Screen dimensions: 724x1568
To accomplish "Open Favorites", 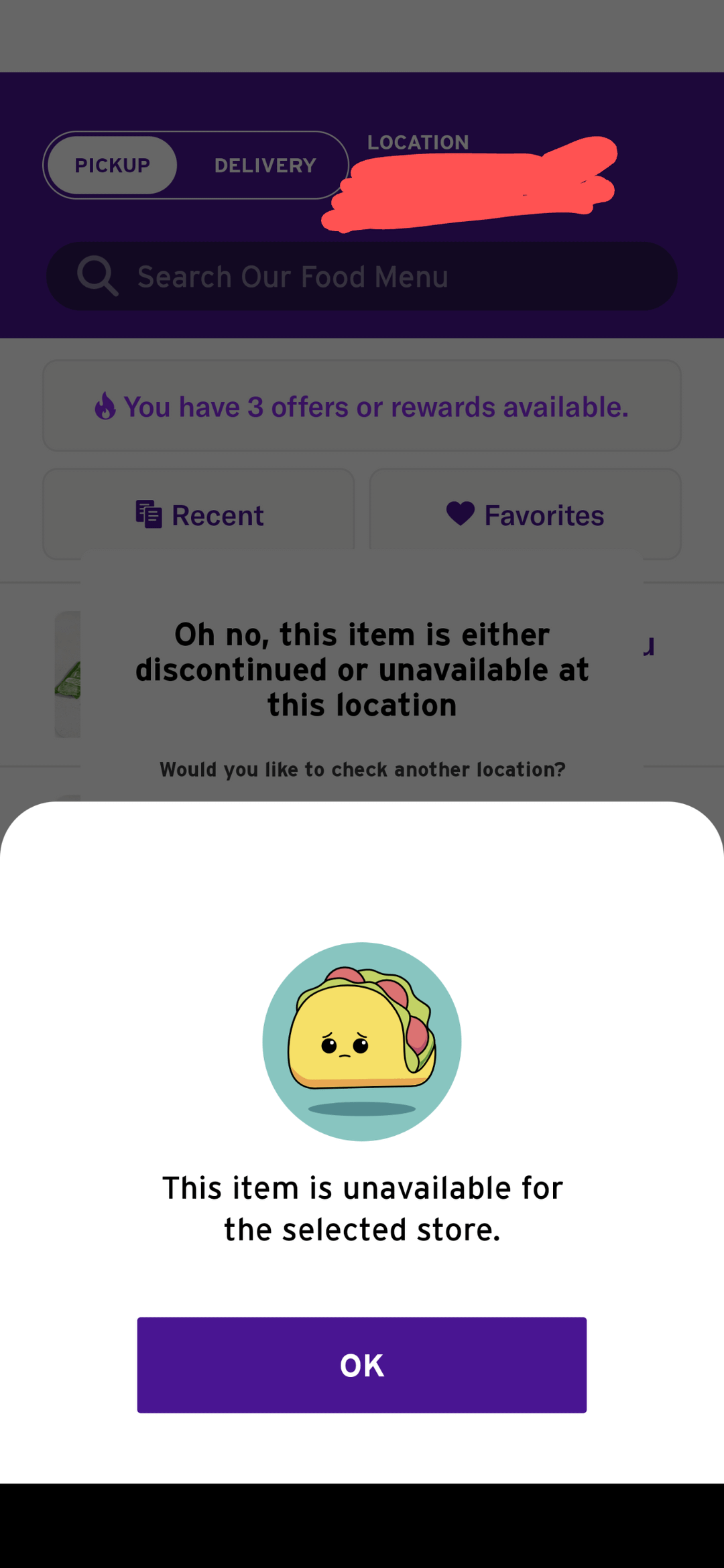I will pos(525,515).
